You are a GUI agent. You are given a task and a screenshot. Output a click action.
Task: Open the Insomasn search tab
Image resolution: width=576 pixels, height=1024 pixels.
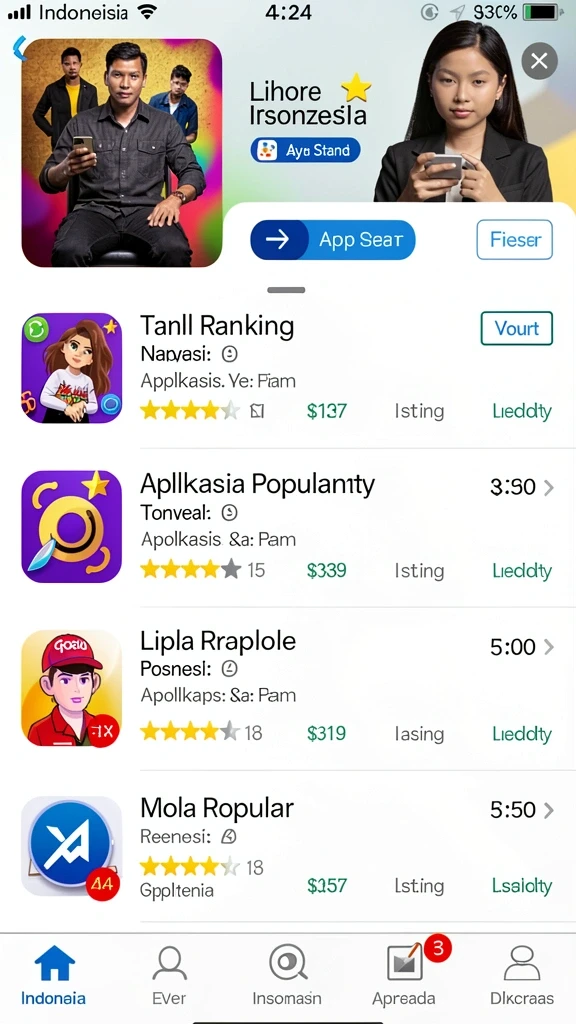pyautogui.click(x=287, y=976)
